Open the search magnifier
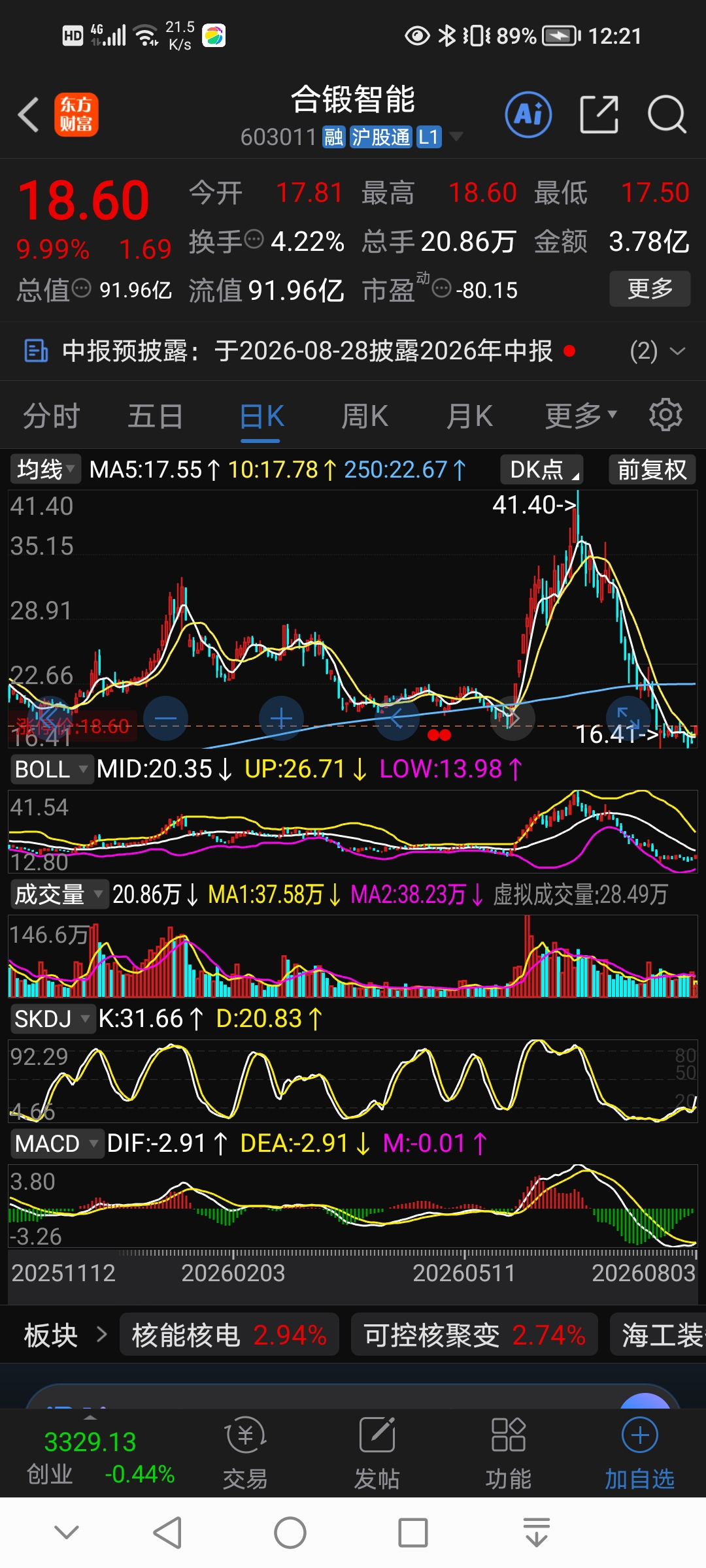Image resolution: width=706 pixels, height=1568 pixels. (667, 115)
